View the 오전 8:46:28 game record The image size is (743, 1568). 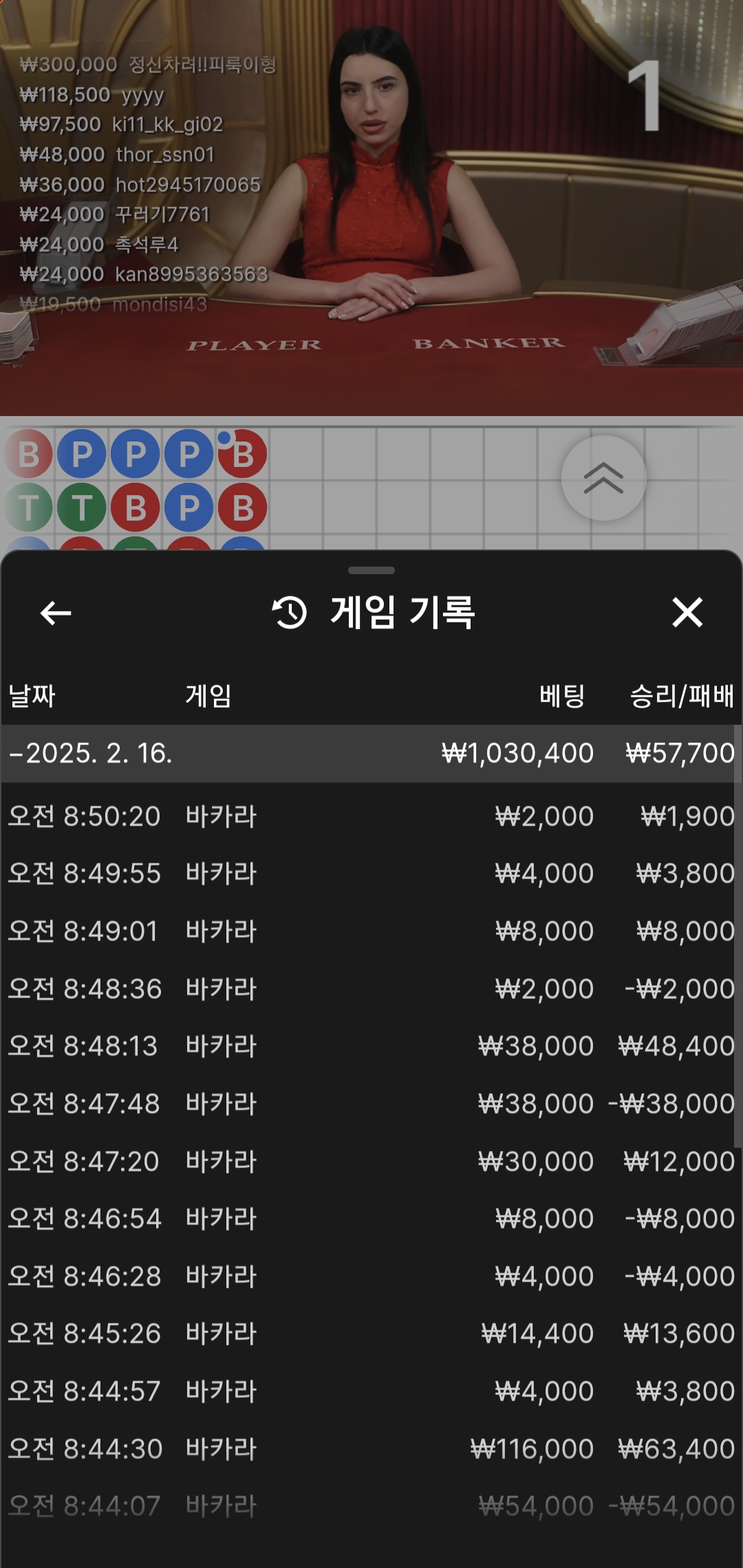pyautogui.click(x=371, y=1276)
